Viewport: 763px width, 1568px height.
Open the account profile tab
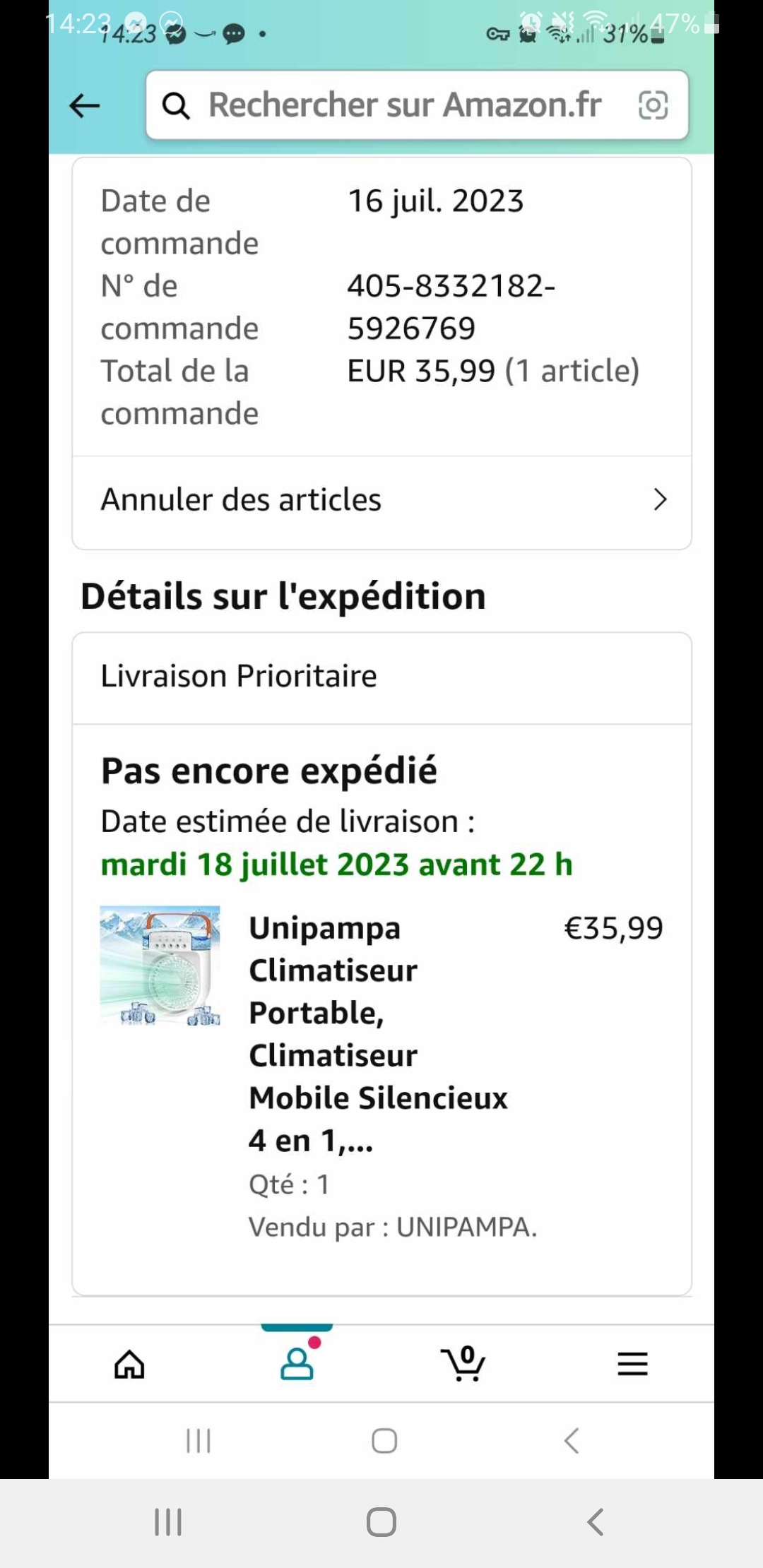297,1363
